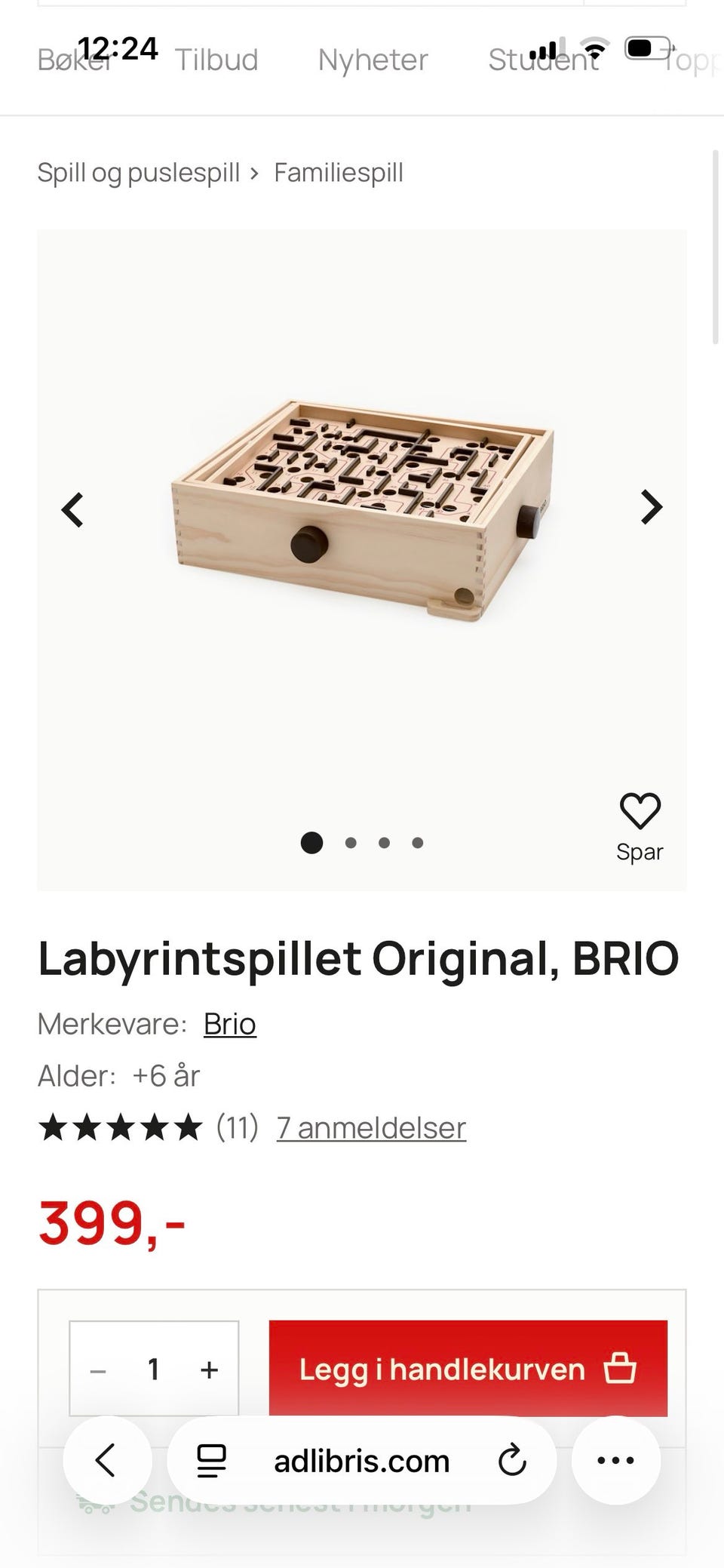Image resolution: width=724 pixels, height=1568 pixels.
Task: Select the second carousel dot
Action: pos(350,843)
